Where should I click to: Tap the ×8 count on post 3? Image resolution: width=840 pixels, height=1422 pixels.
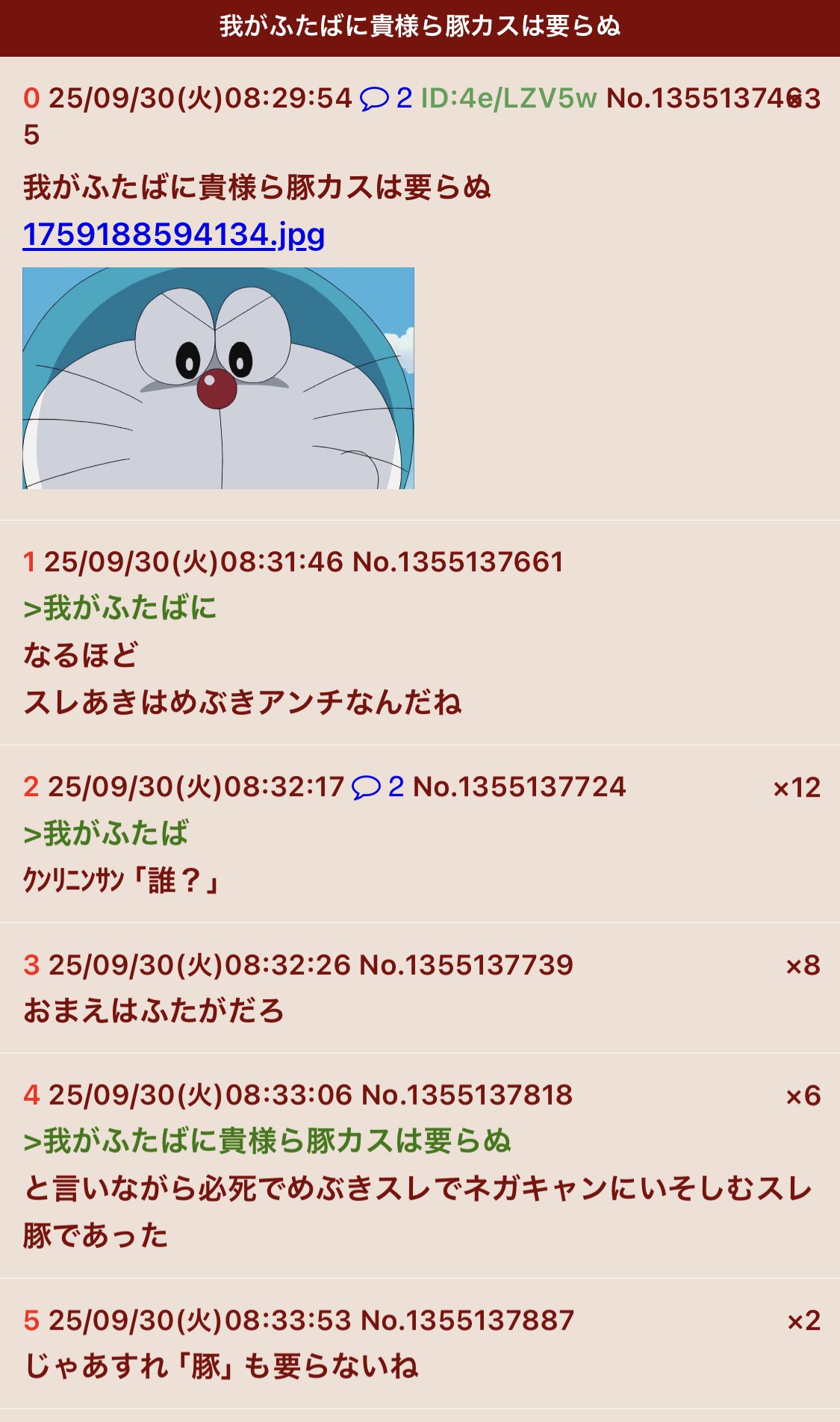[803, 966]
